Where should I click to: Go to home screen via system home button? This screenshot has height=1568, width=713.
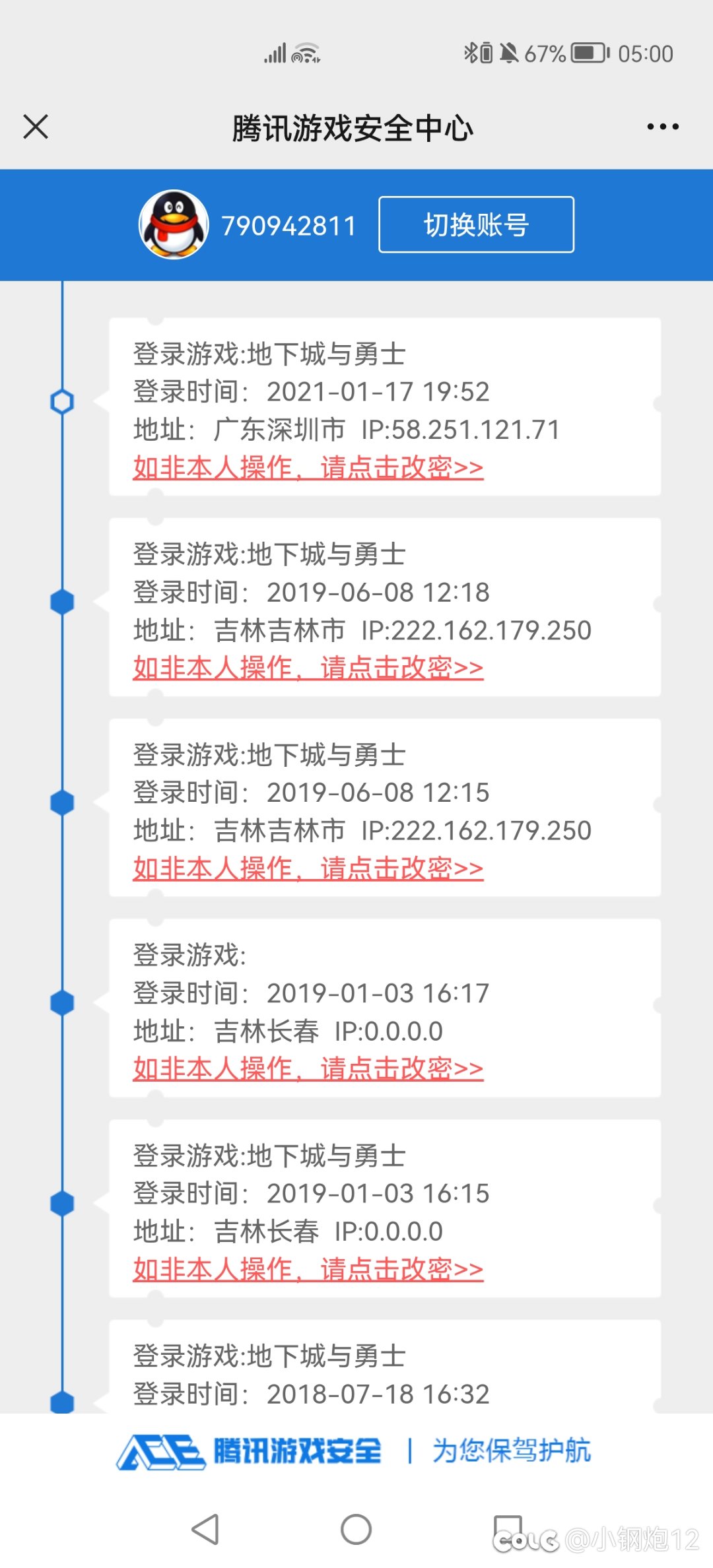(x=356, y=1529)
